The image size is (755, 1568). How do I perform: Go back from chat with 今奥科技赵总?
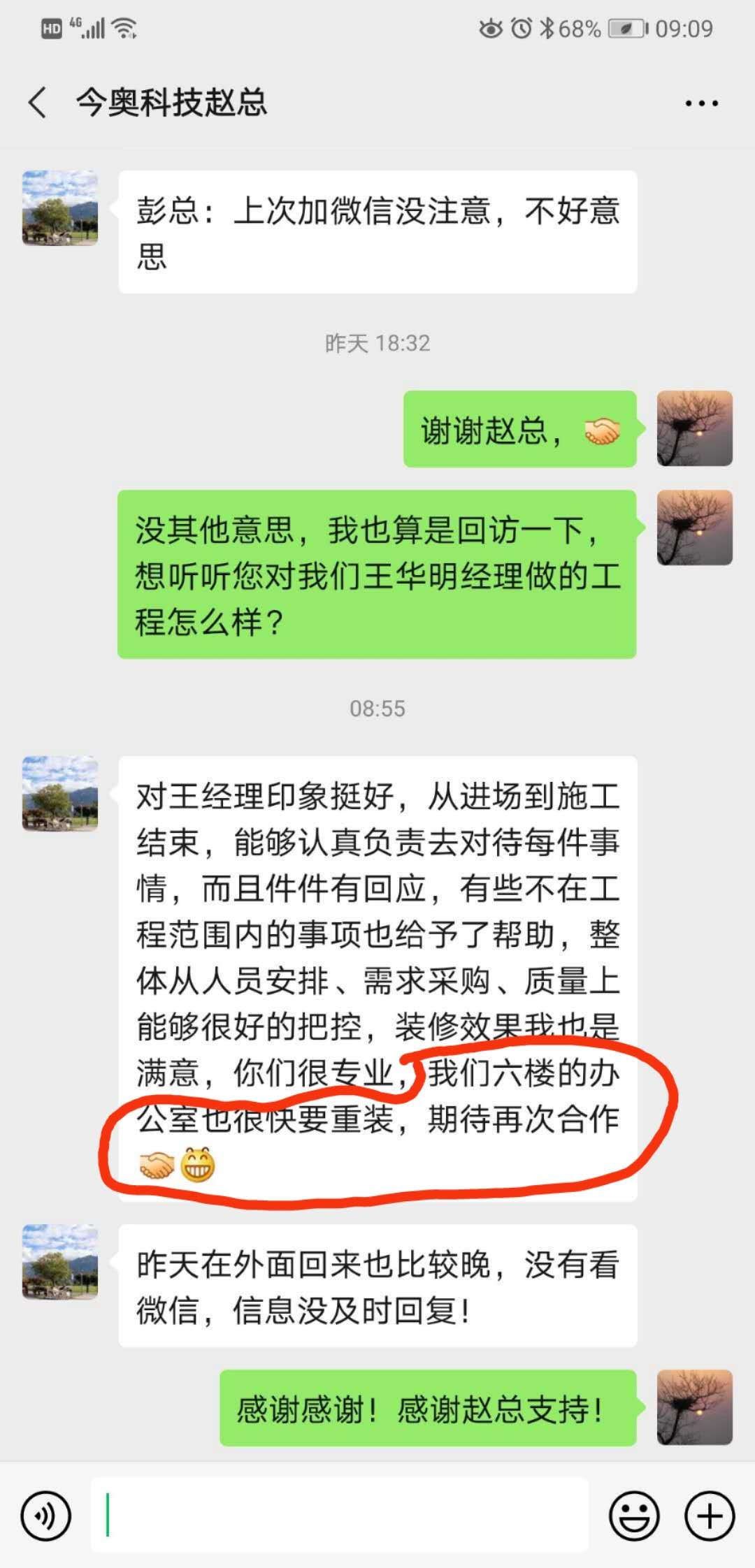pyautogui.click(x=38, y=103)
